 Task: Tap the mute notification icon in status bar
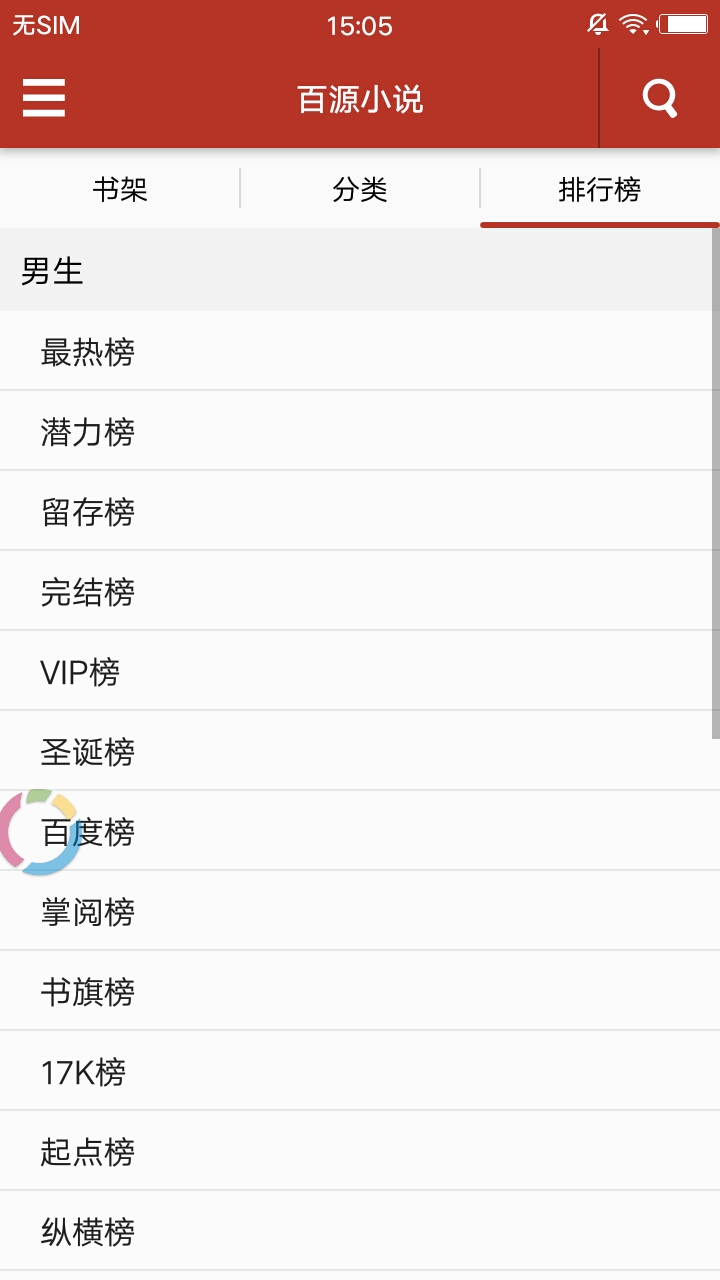597,24
